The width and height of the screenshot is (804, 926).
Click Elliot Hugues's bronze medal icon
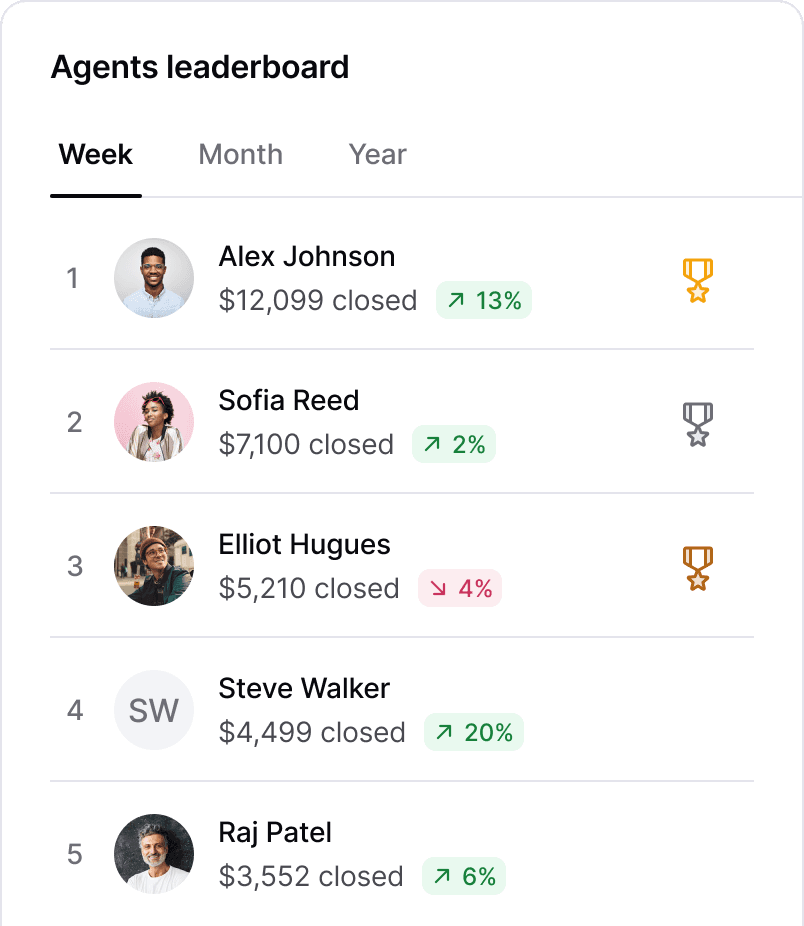click(697, 566)
